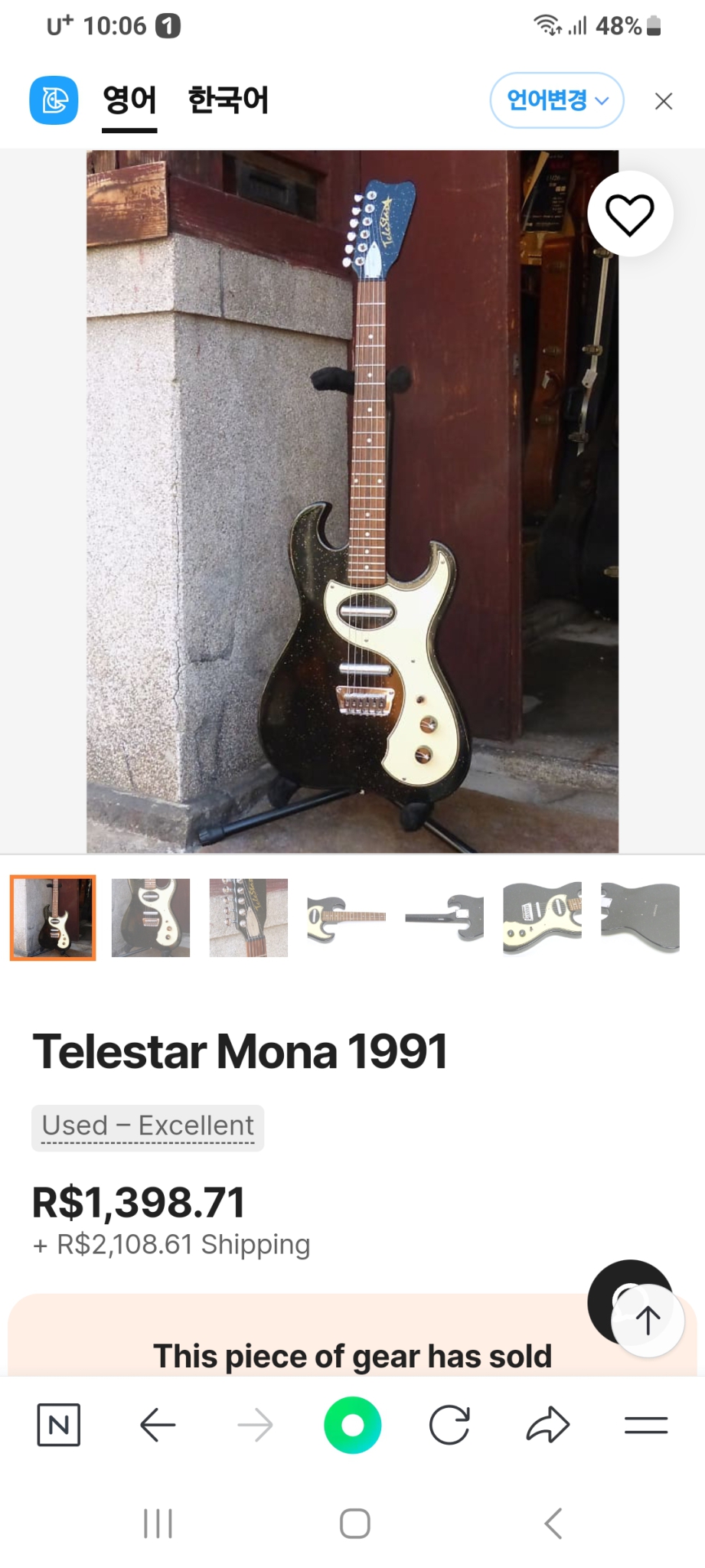Open the fifth thumbnail of the guitar back
705x1568 pixels.
pyautogui.click(x=444, y=917)
